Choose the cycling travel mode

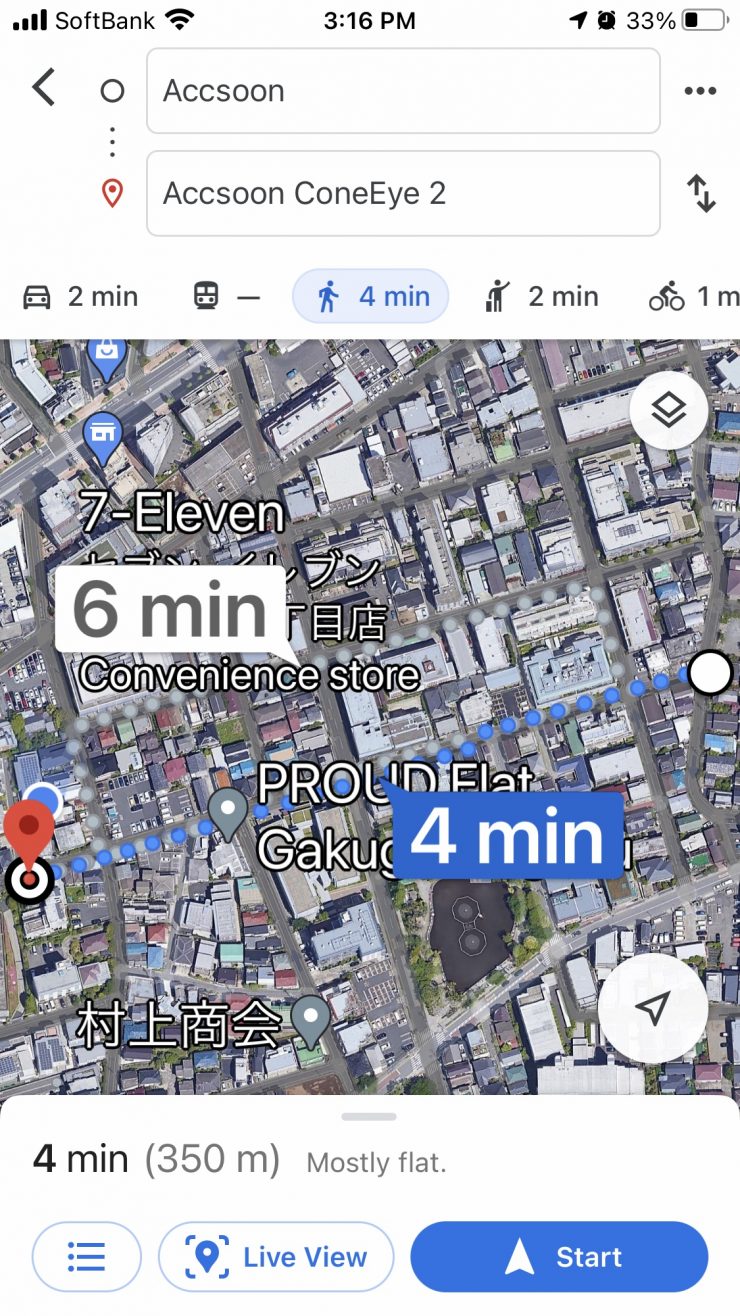click(692, 297)
